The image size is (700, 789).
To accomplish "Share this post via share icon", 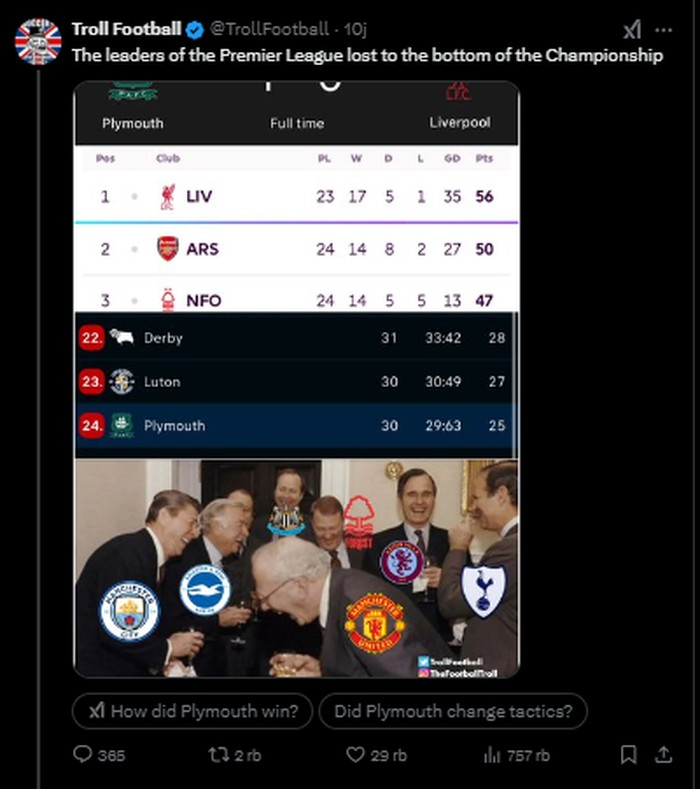I will [x=662, y=755].
